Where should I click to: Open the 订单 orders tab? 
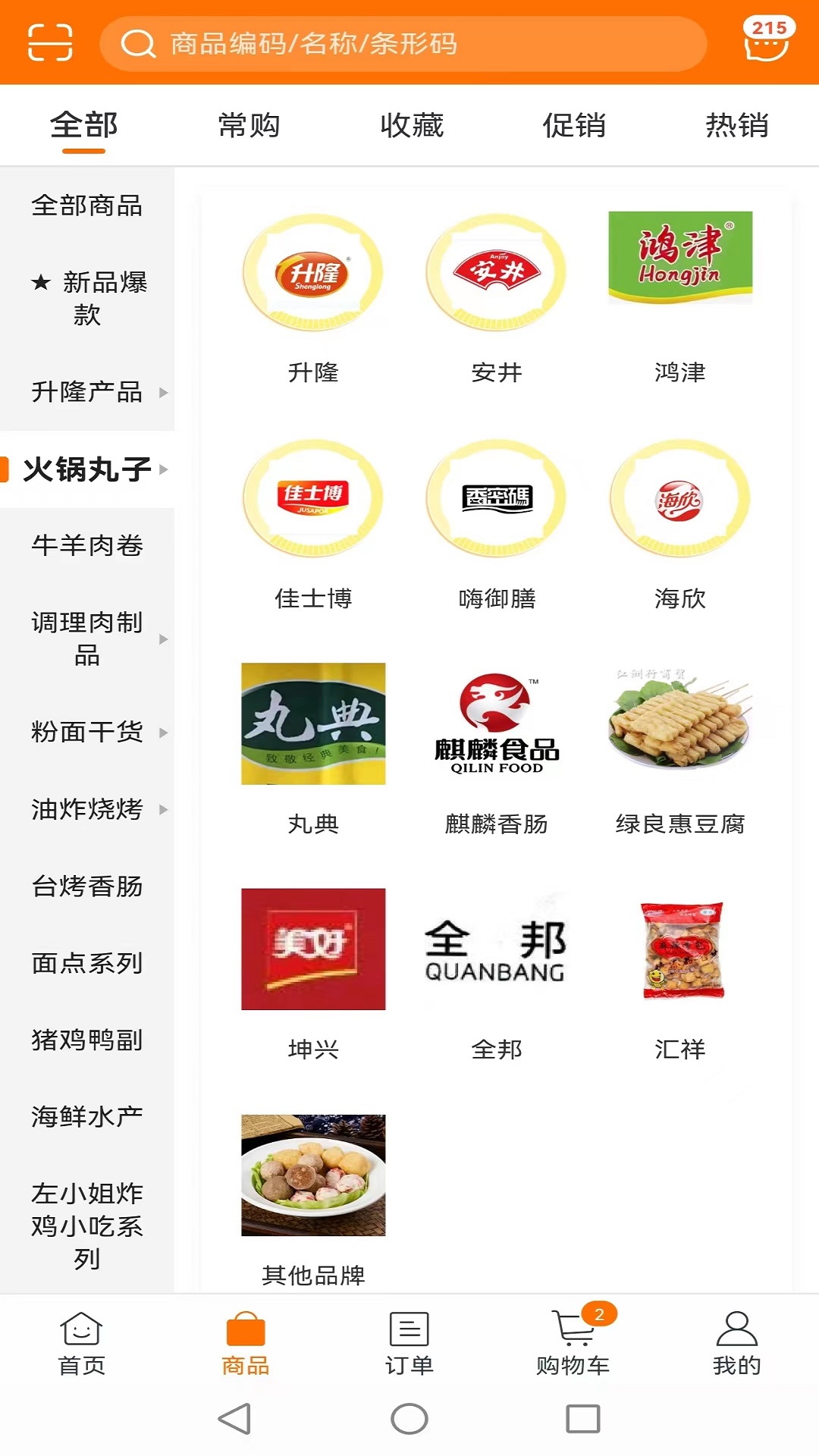409,1344
